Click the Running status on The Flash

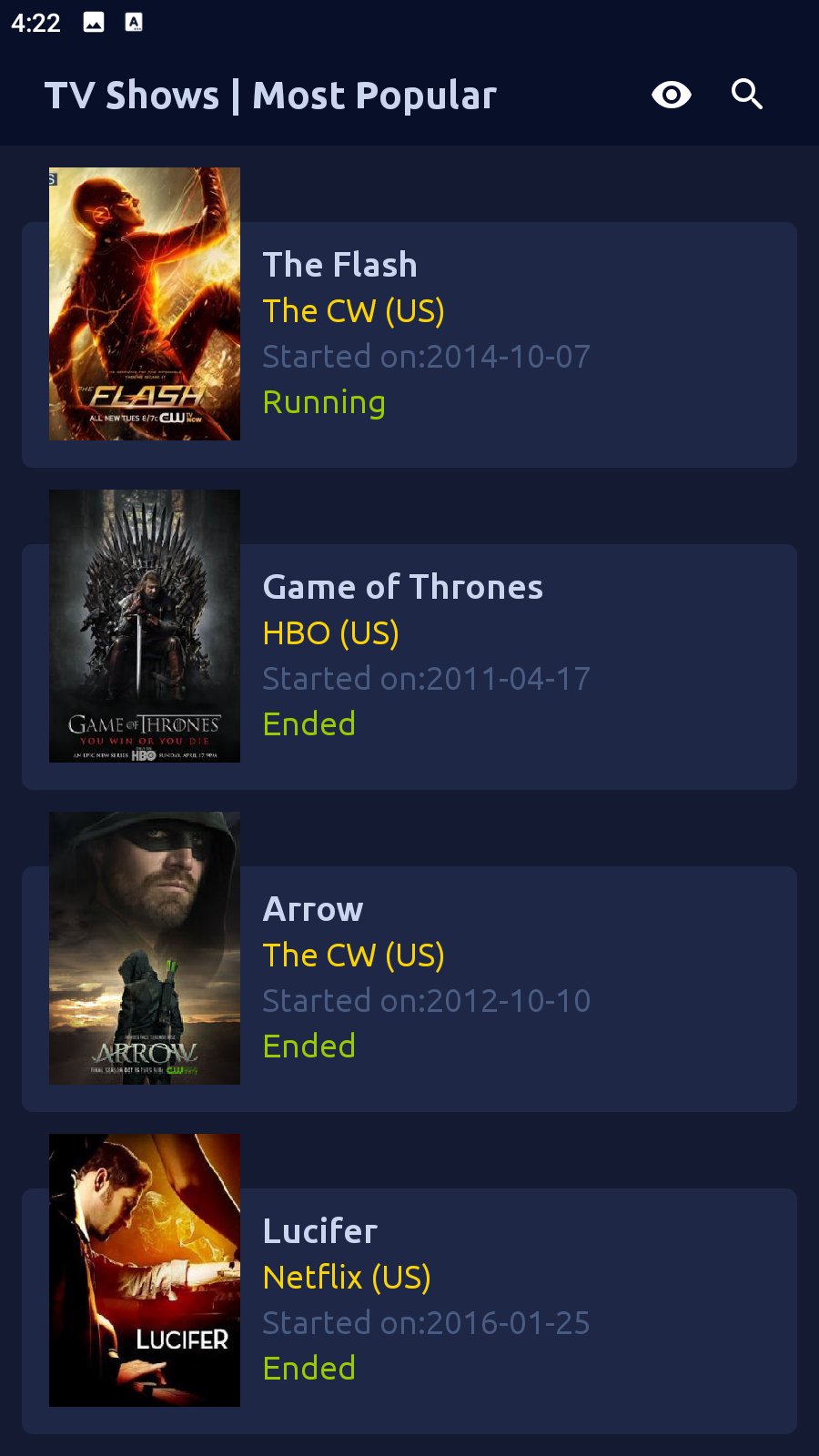[x=324, y=401]
